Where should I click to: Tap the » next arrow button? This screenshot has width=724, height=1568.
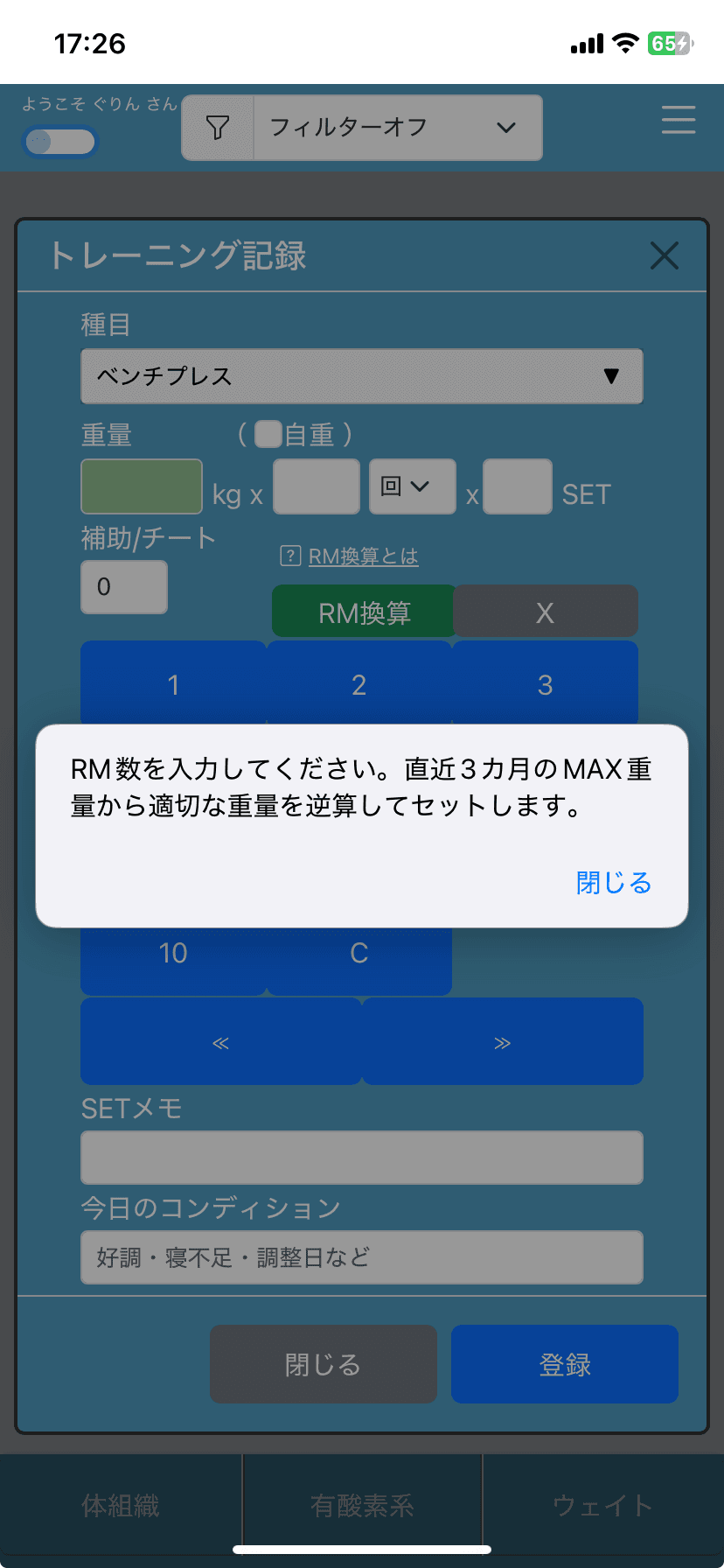pyautogui.click(x=502, y=1042)
